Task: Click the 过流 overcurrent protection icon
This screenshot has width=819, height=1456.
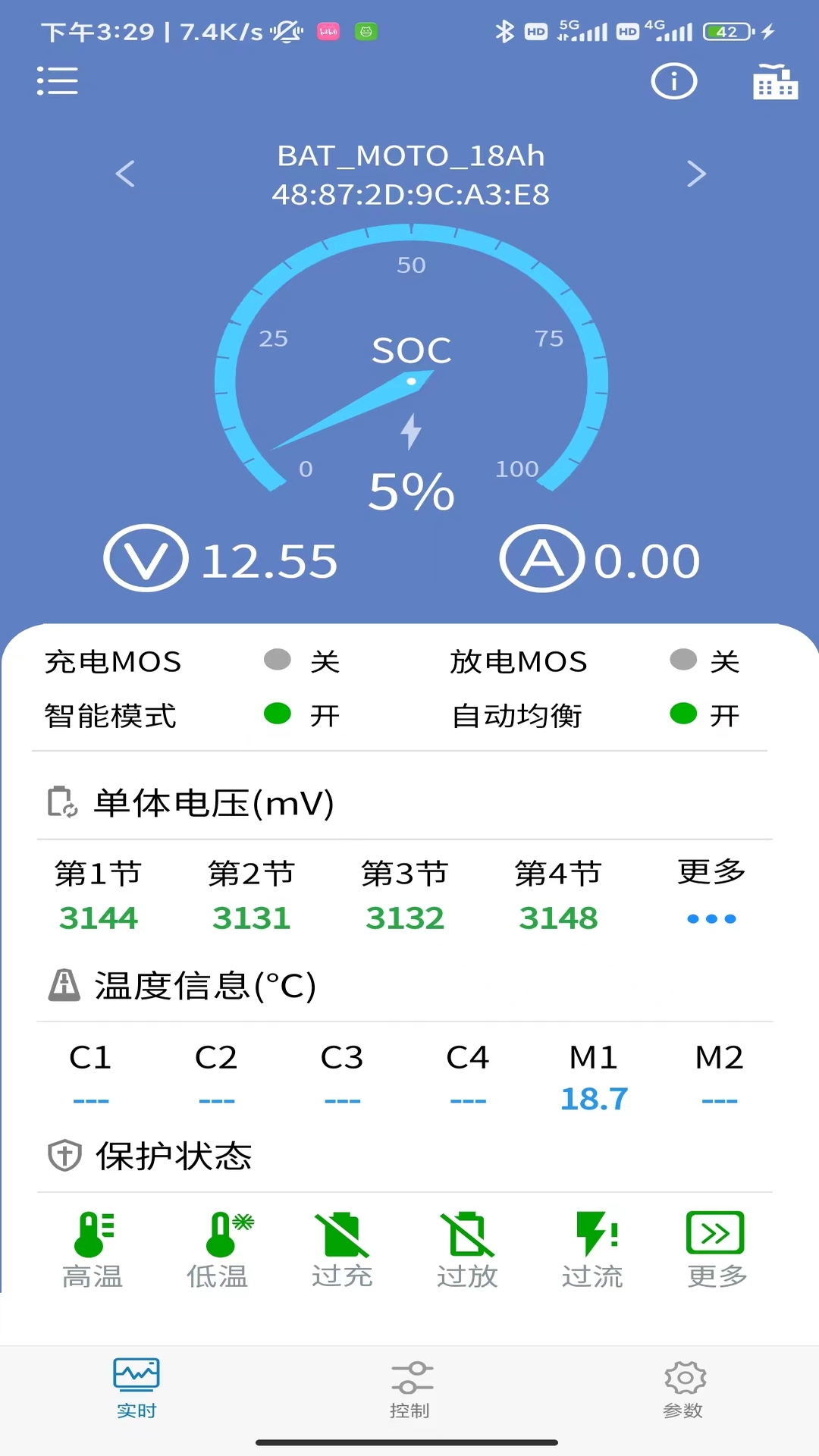Action: click(x=595, y=1234)
